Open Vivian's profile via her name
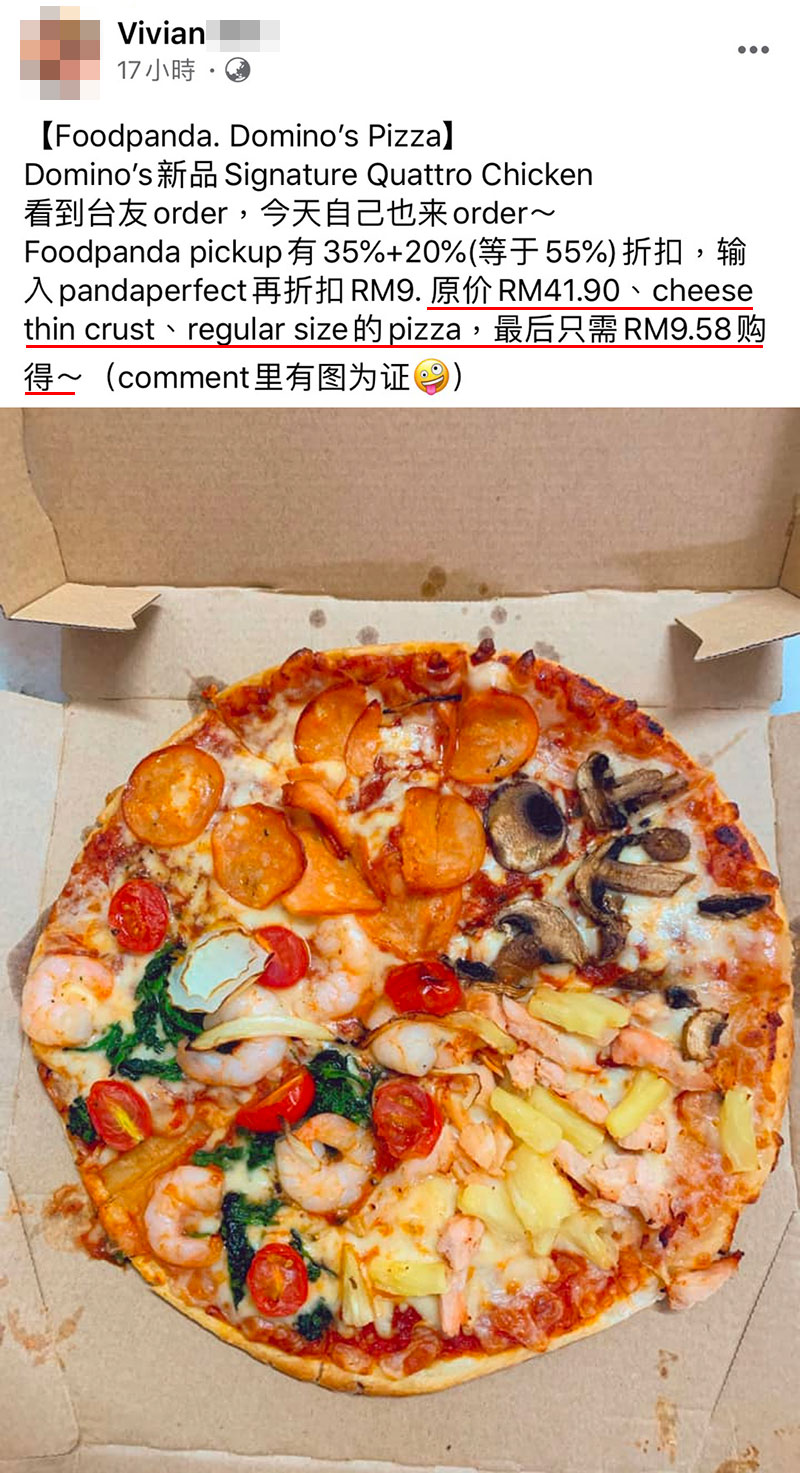This screenshot has width=800, height=1473. coord(162,33)
